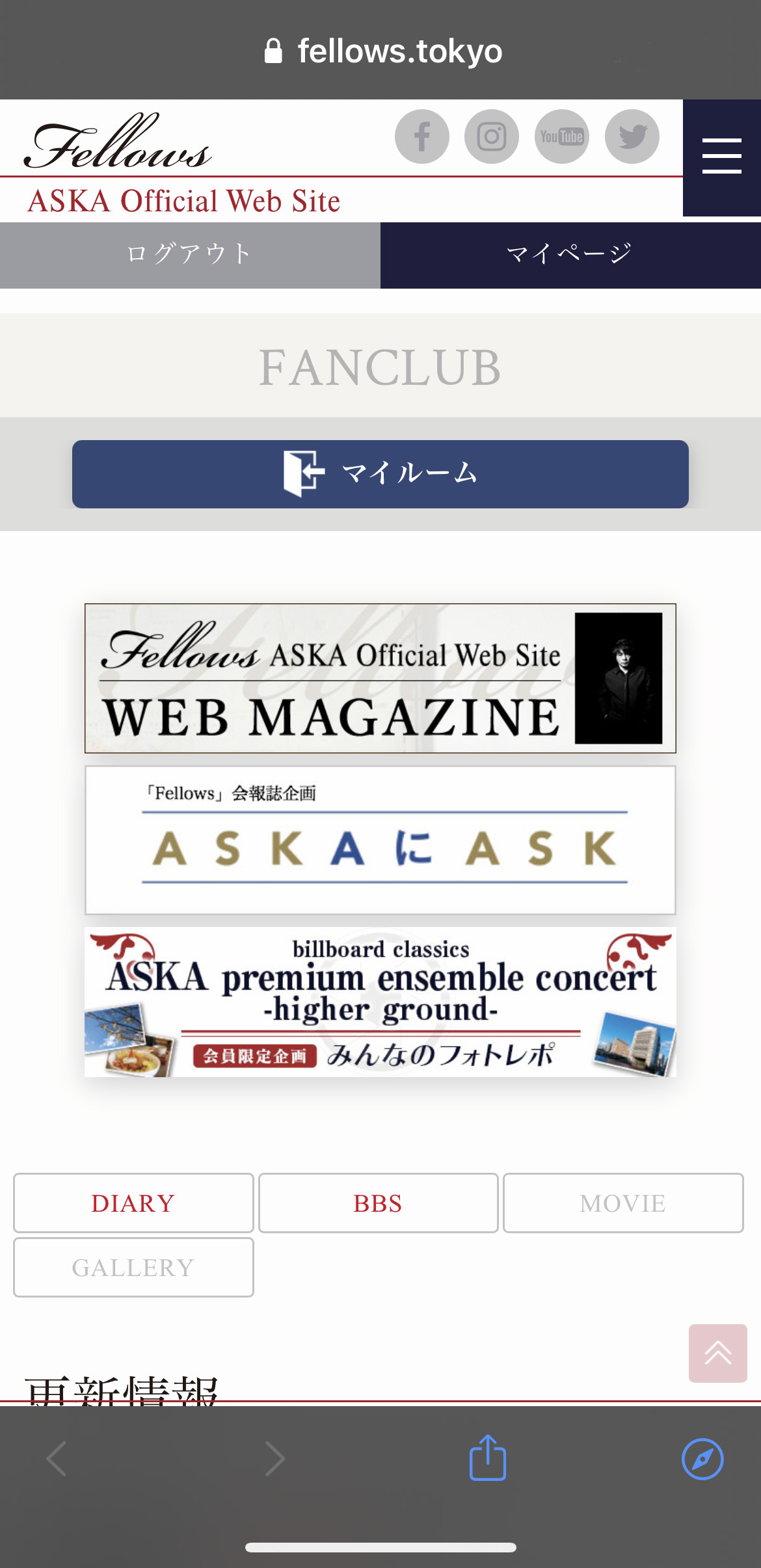Select the DIARY button
761x1568 pixels.
(133, 1203)
